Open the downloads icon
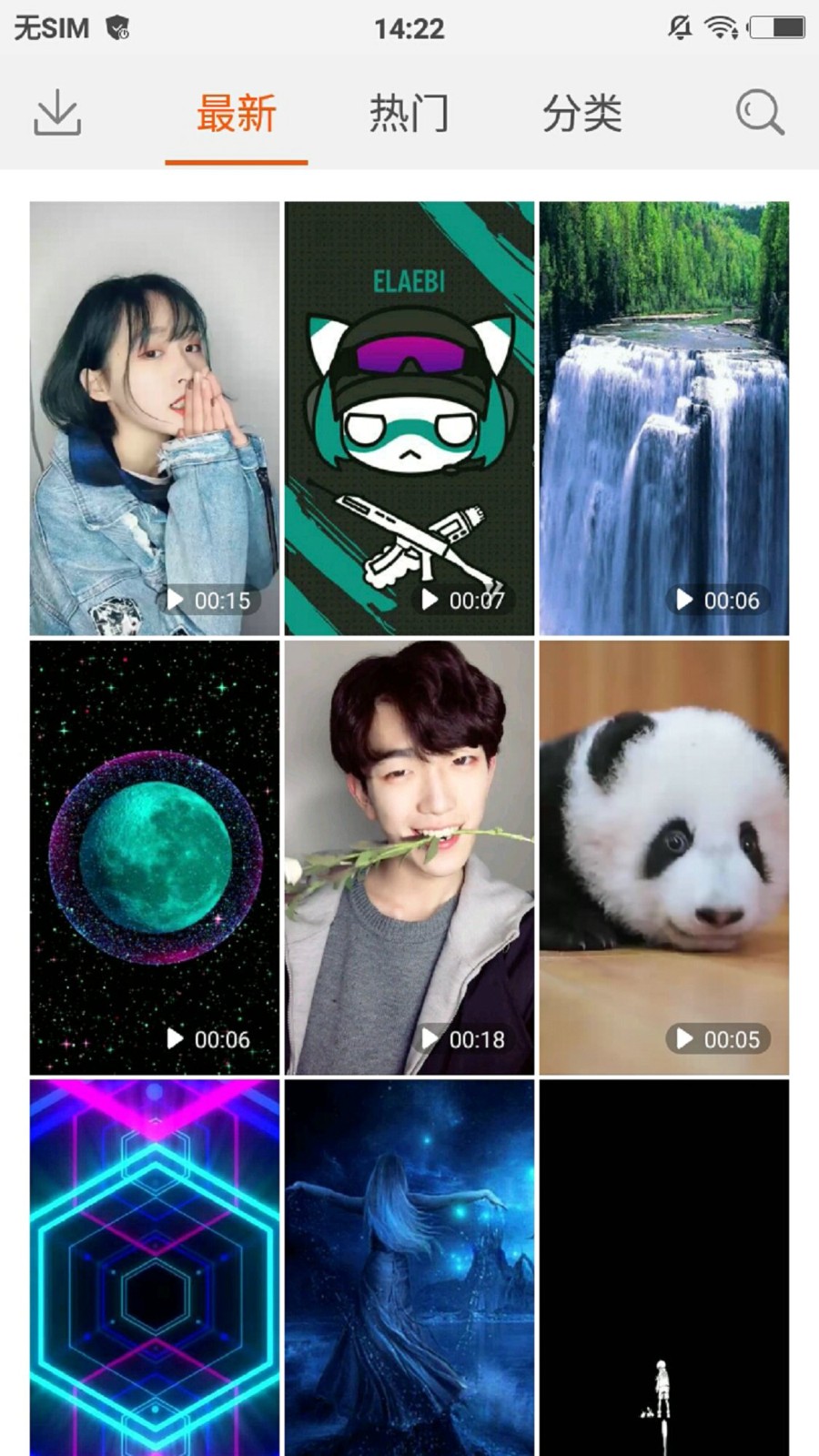 [x=57, y=113]
